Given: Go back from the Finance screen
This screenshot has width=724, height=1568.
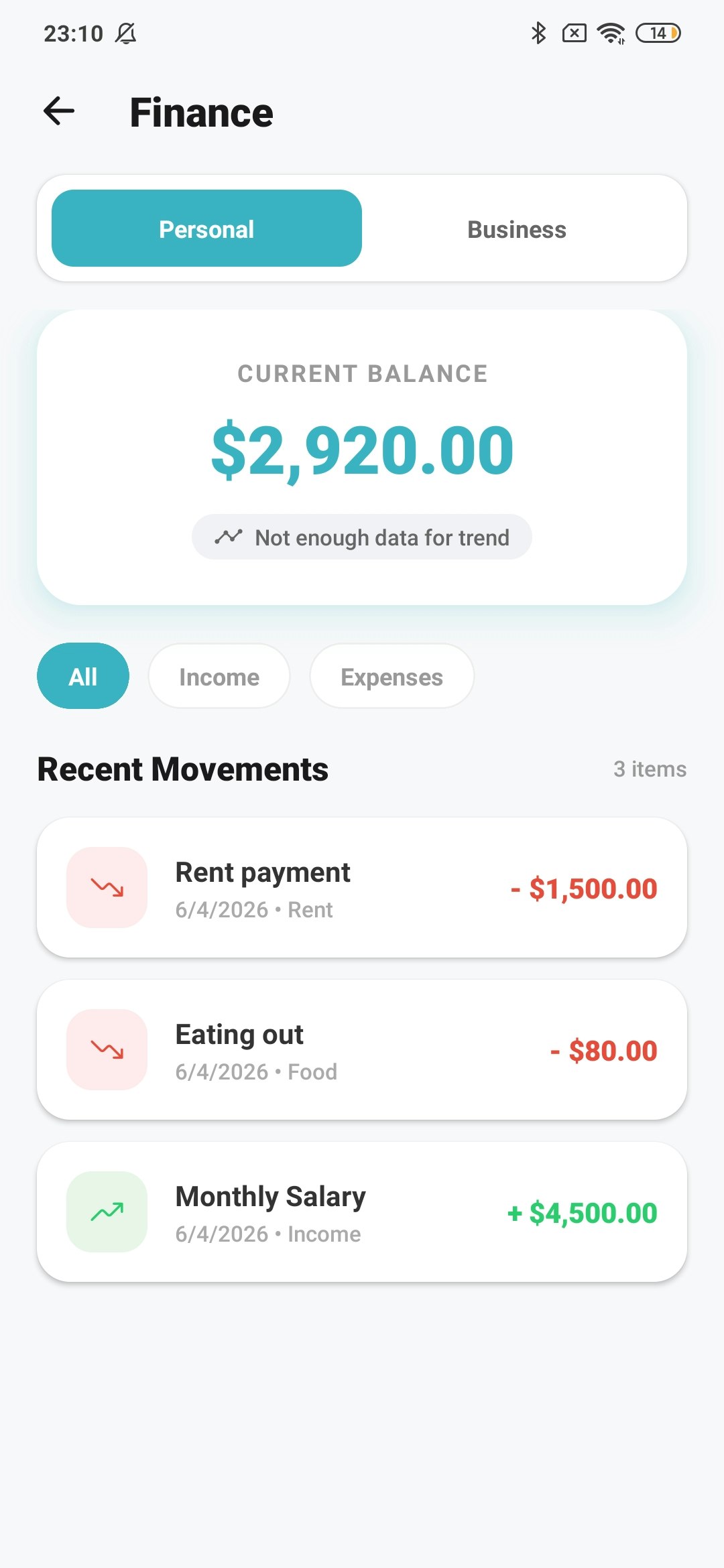Looking at the screenshot, I should pyautogui.click(x=59, y=111).
